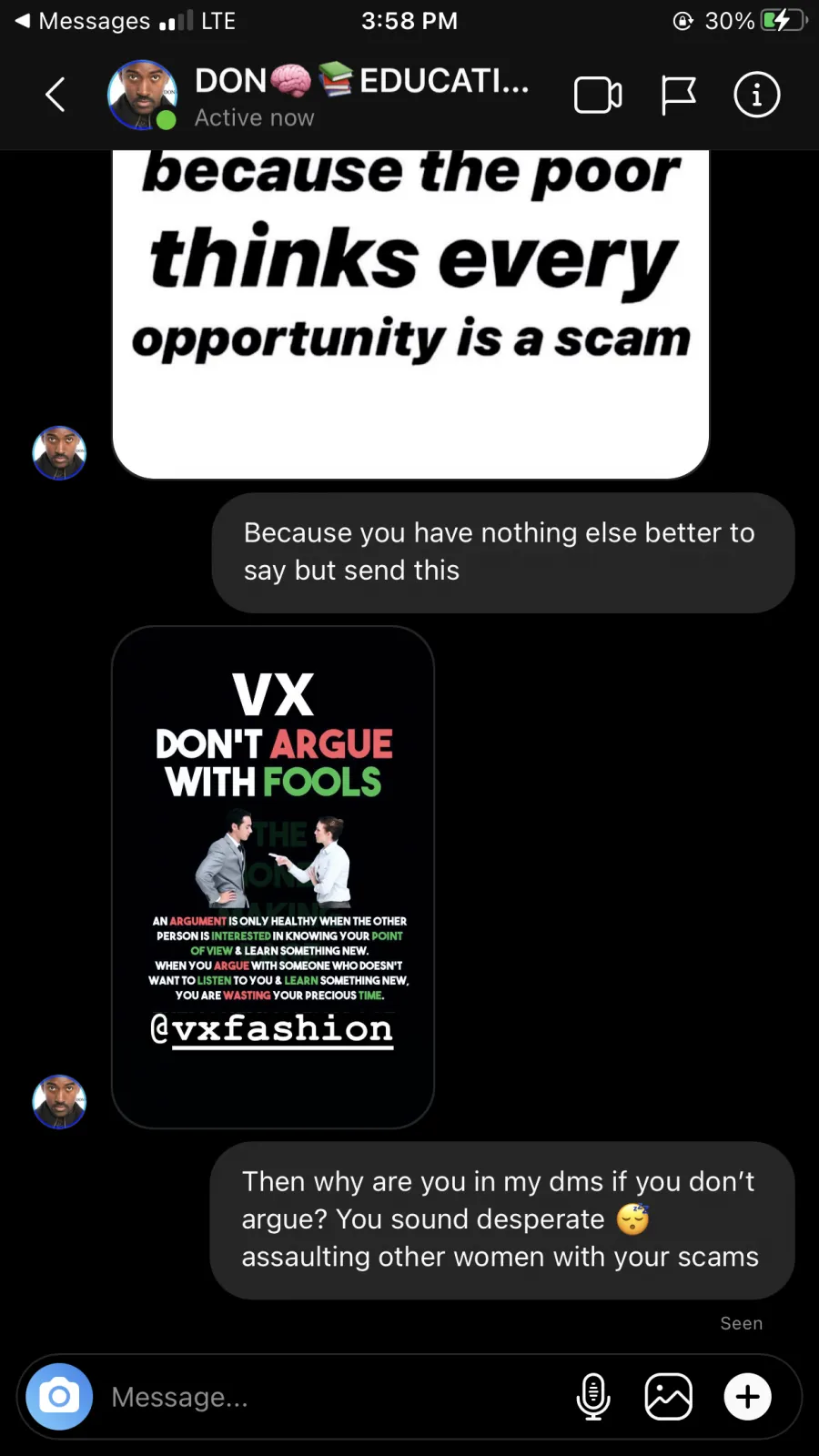Start a video call
Screen dimensions: 819x1456
point(598,95)
